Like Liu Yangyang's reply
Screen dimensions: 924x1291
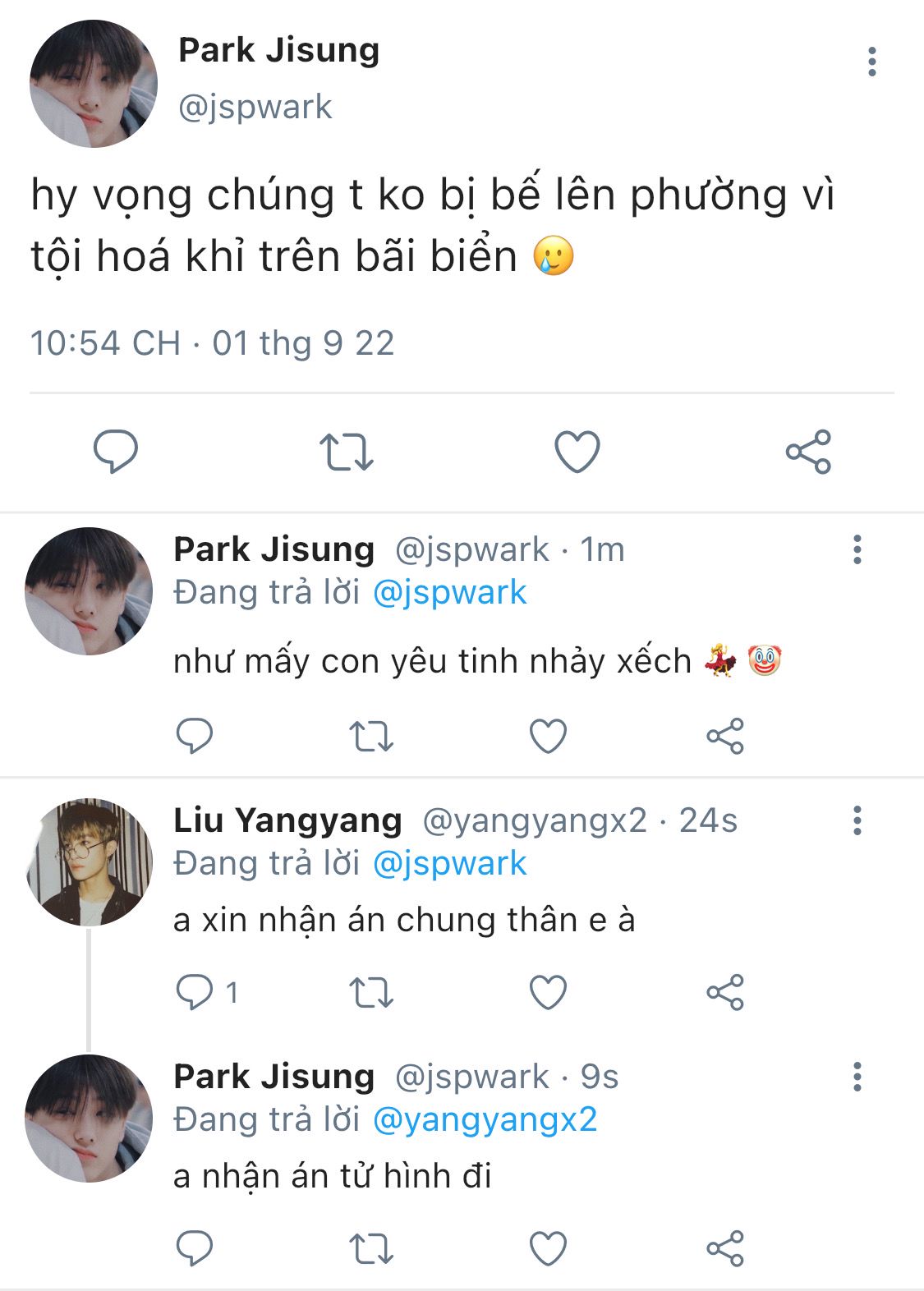pyautogui.click(x=548, y=992)
